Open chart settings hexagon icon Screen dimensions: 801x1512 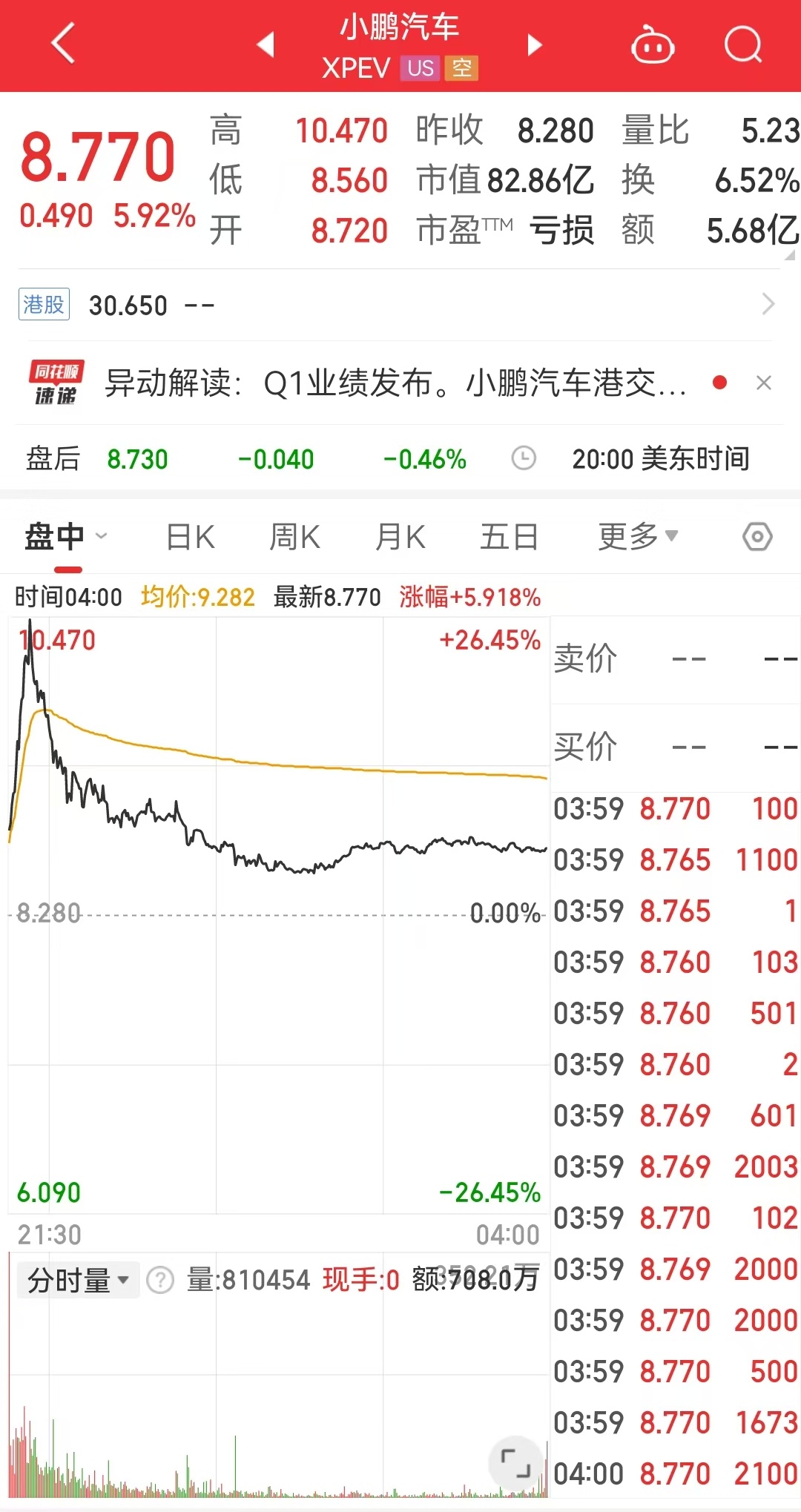coord(757,536)
